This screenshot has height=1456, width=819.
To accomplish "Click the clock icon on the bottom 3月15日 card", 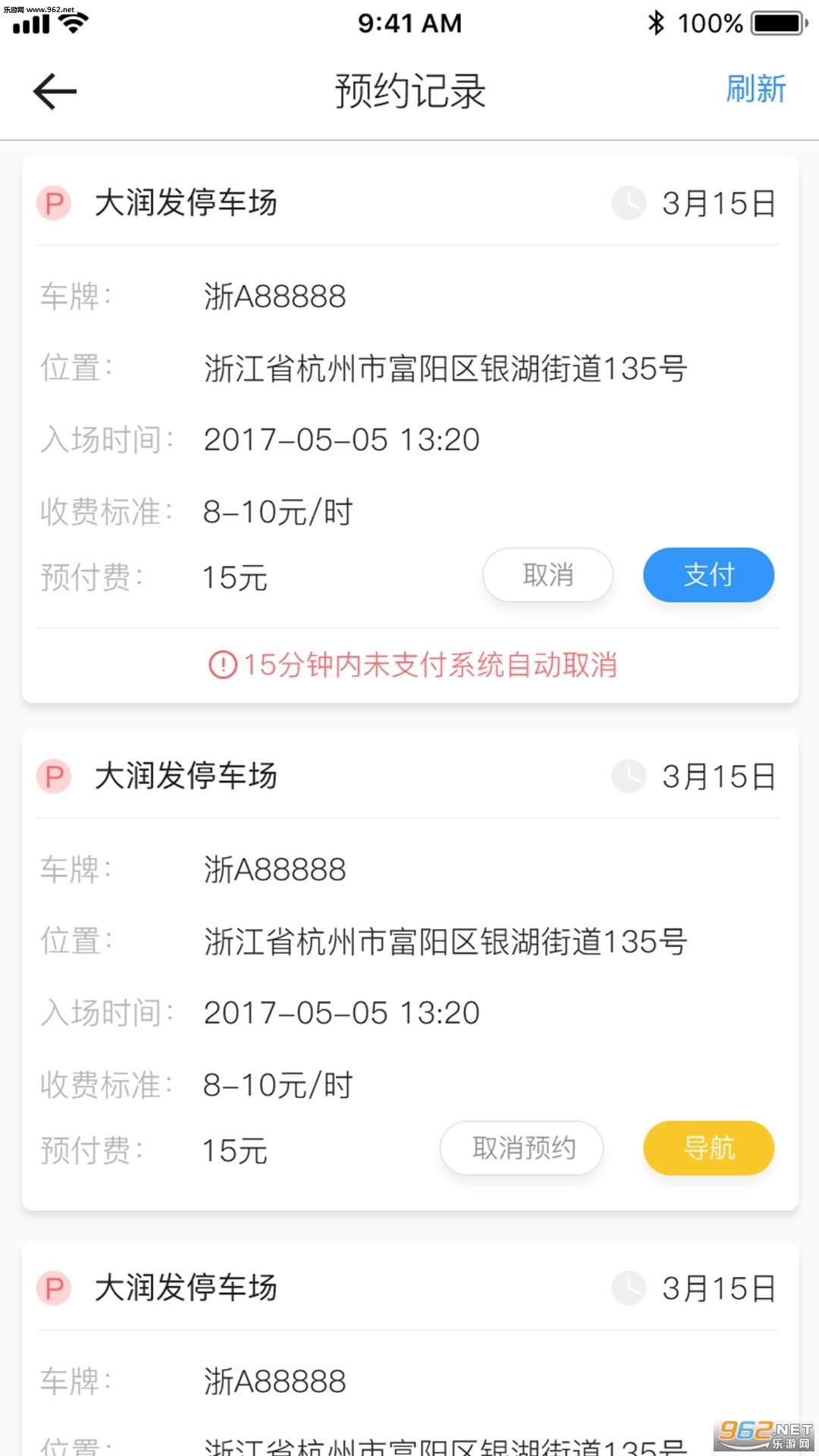I will [628, 1288].
